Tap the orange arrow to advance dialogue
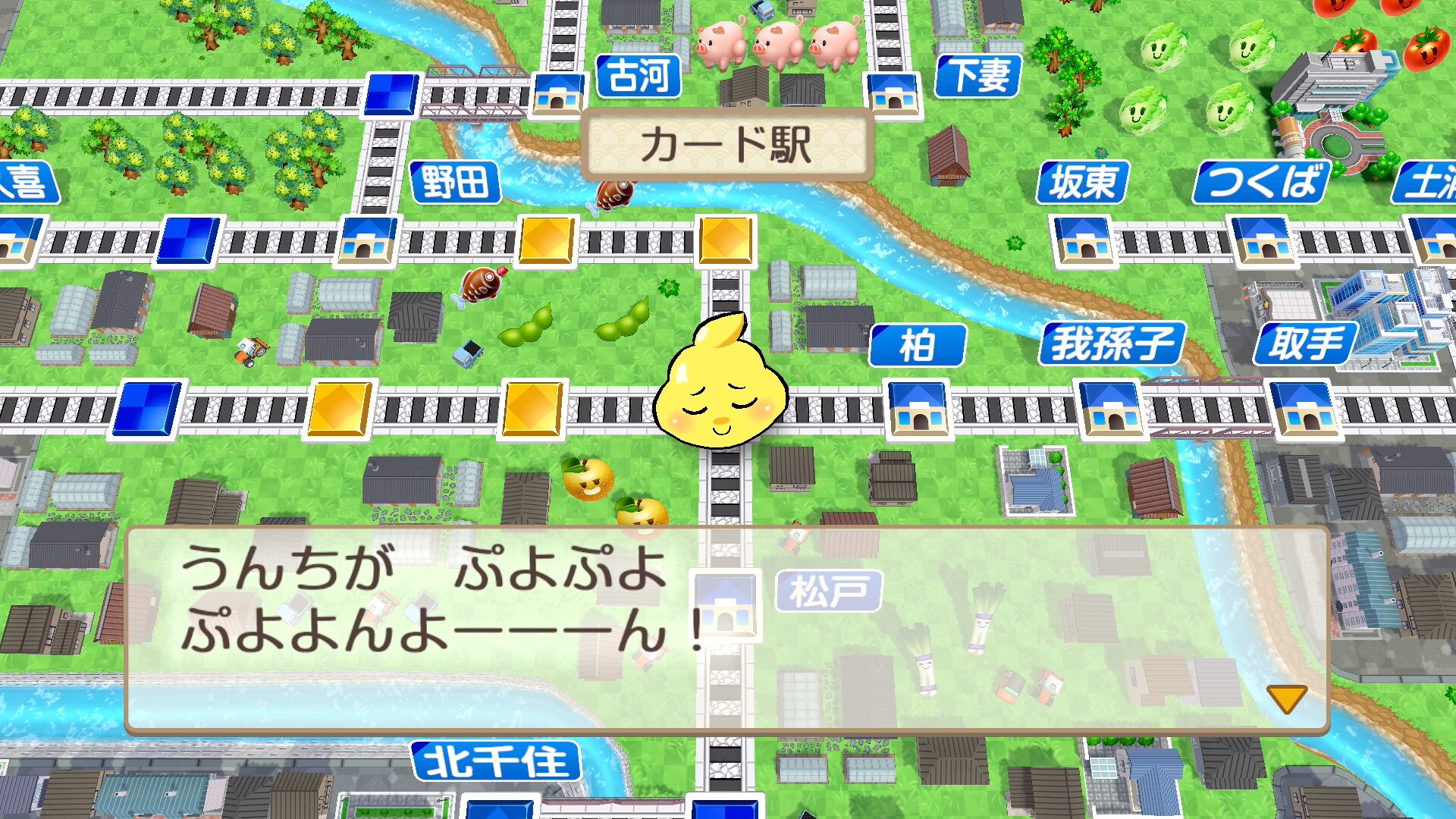The image size is (1456, 819). (1286, 698)
